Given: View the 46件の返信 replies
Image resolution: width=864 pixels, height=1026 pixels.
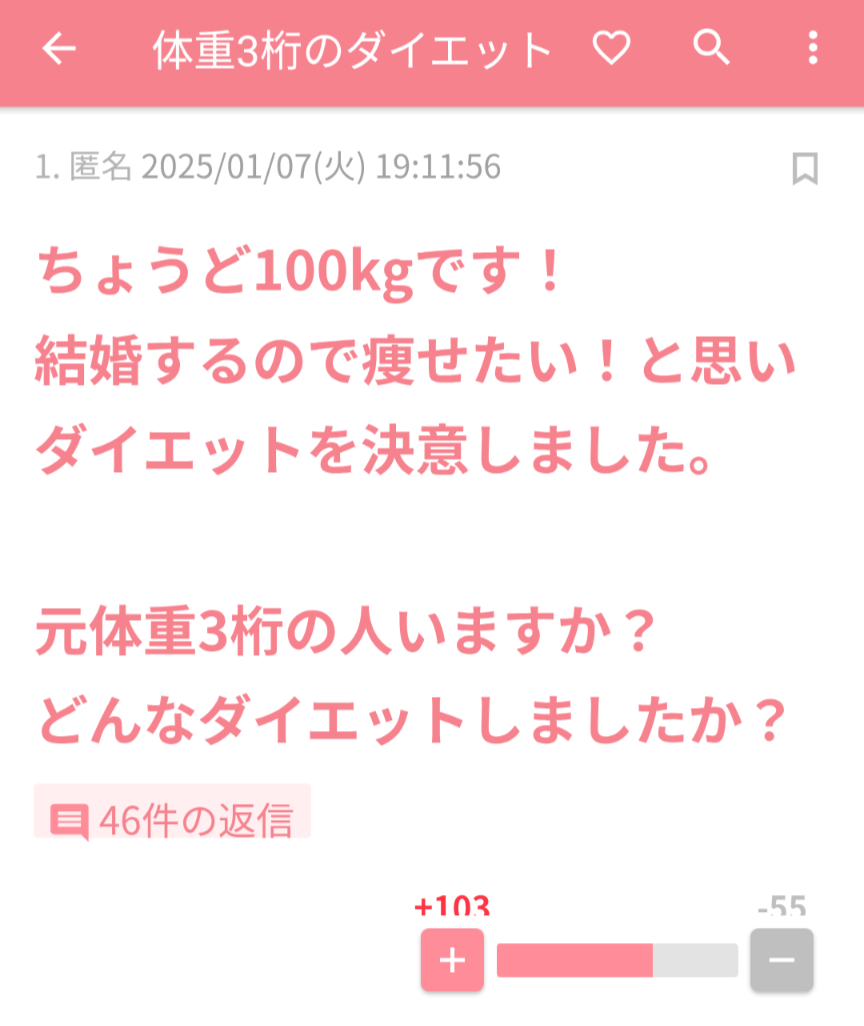Looking at the screenshot, I should (x=173, y=820).
